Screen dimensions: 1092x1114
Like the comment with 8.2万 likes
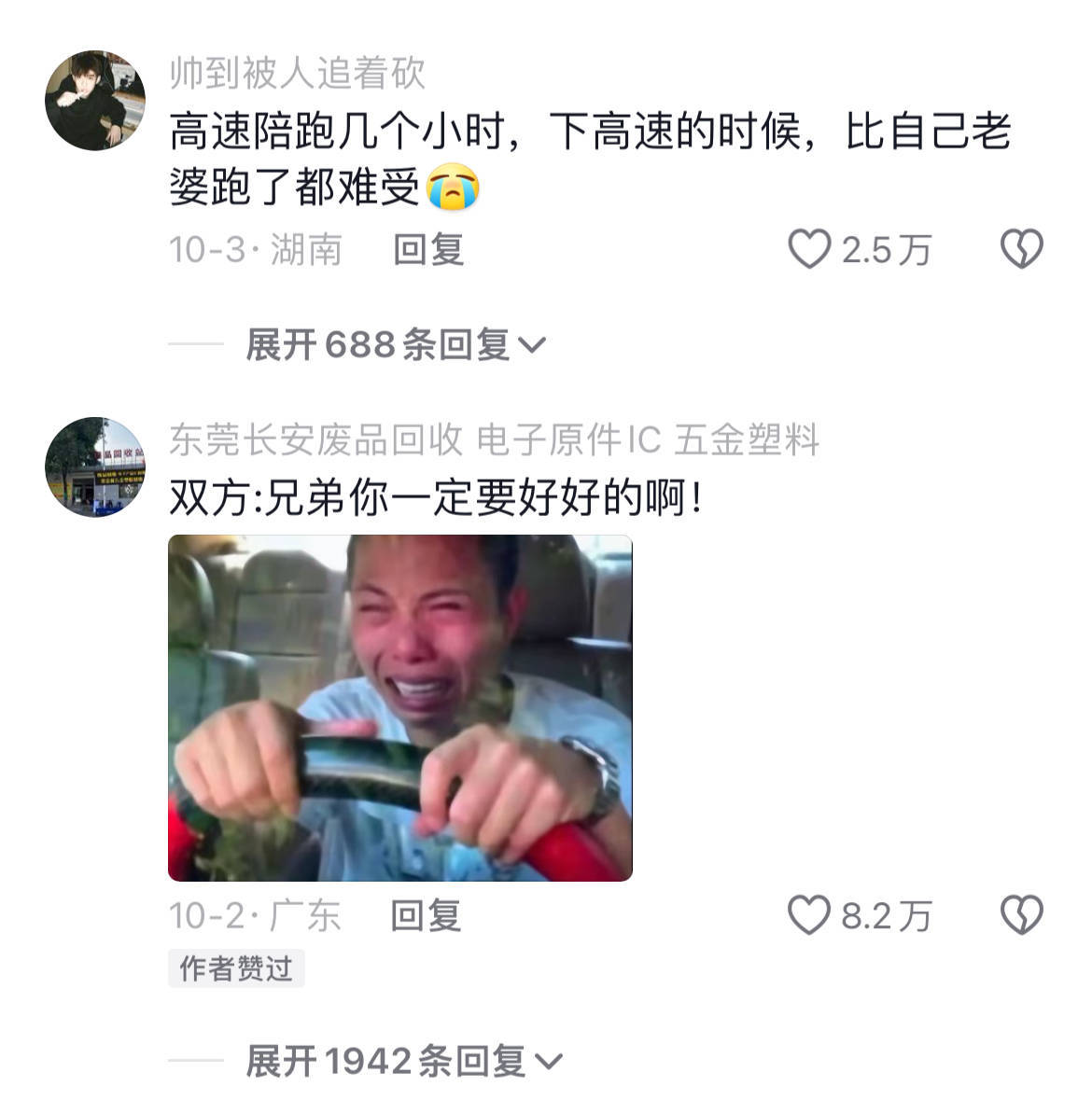[x=809, y=916]
